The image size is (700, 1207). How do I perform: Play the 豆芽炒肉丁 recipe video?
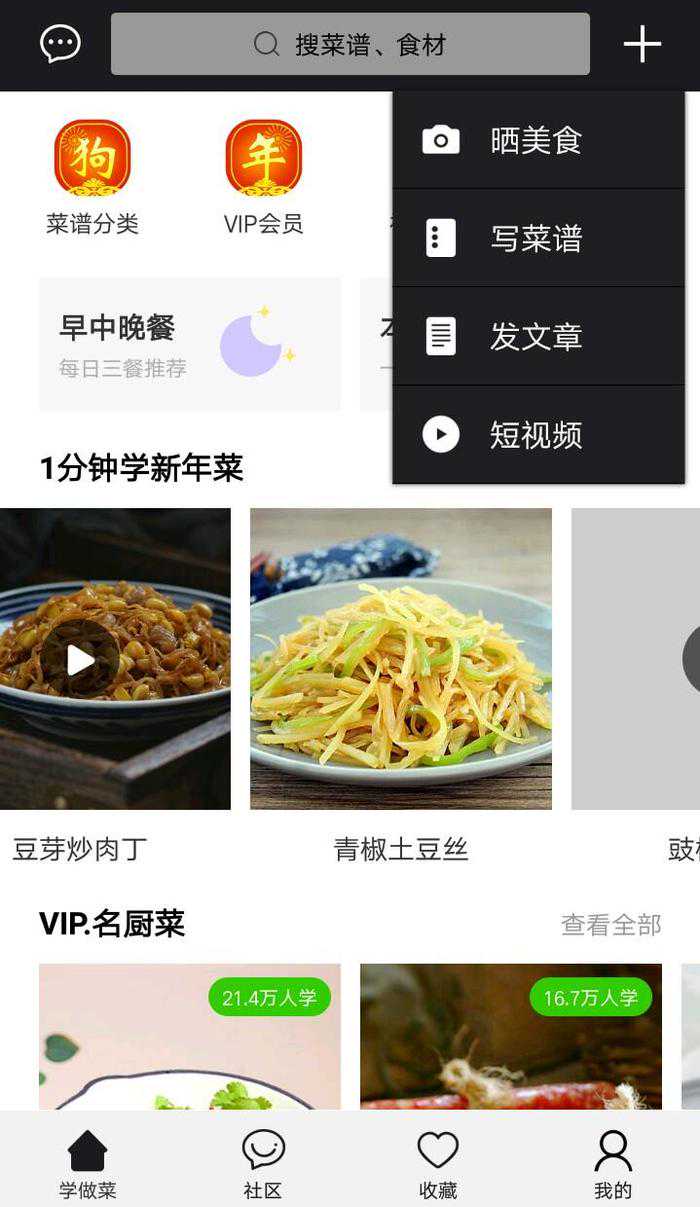81,659
